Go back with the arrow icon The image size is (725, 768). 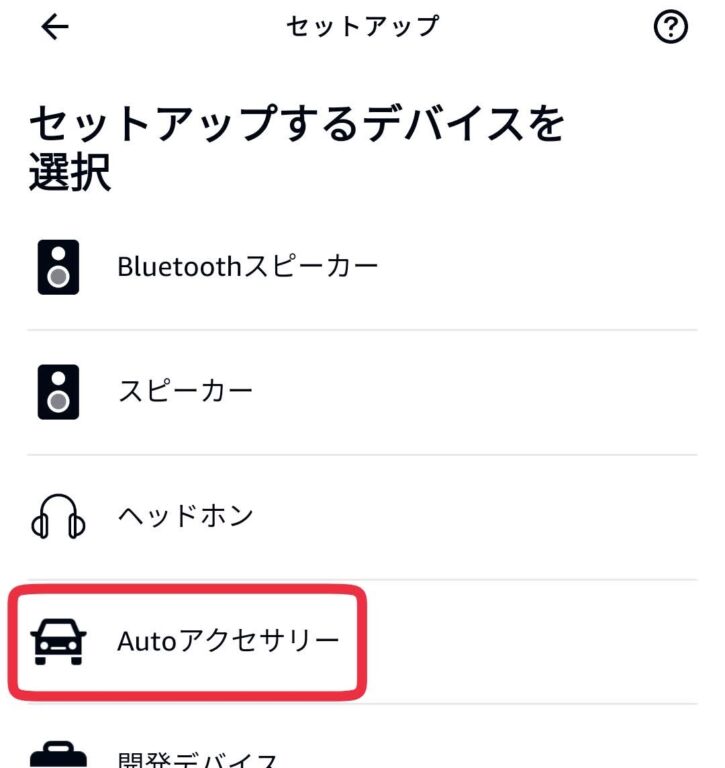pos(54,27)
